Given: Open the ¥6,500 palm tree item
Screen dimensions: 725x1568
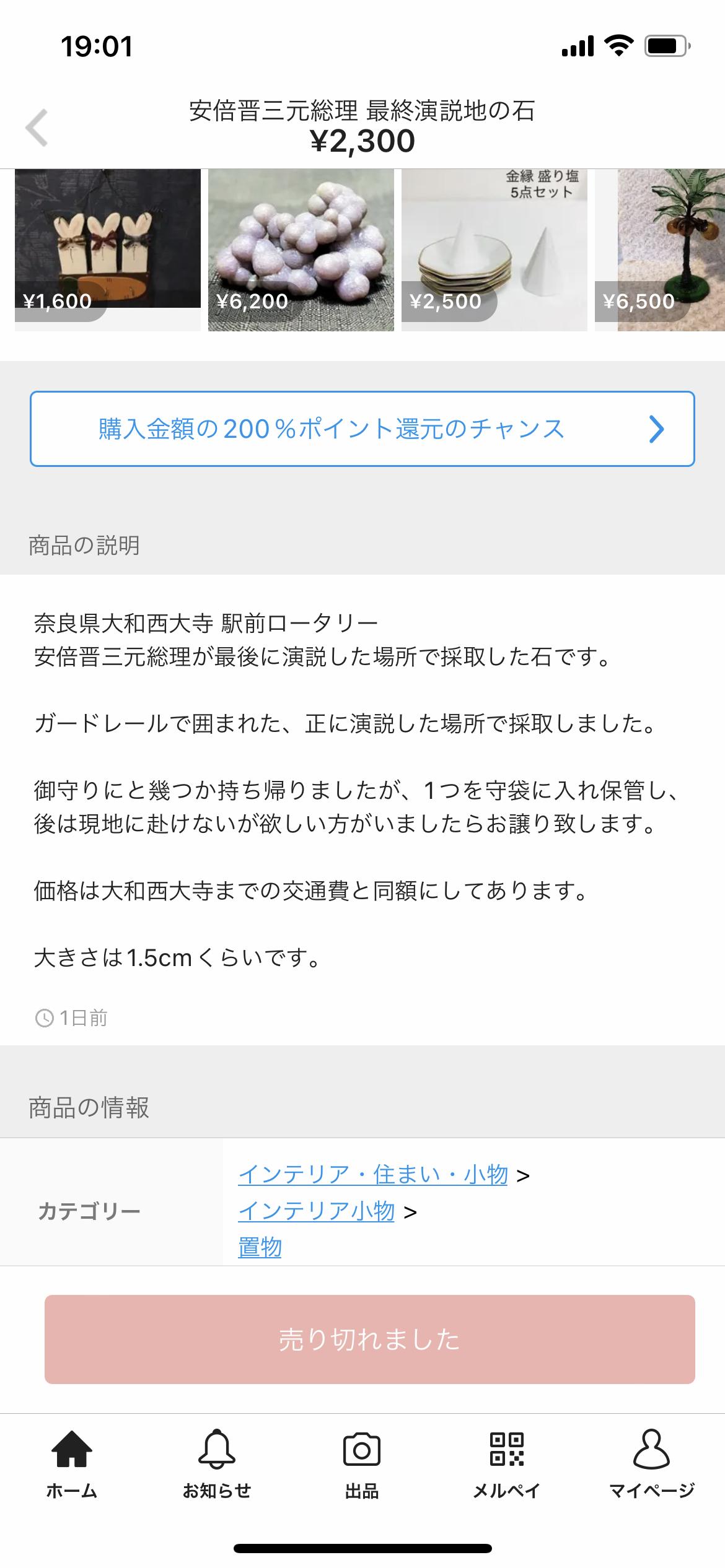Looking at the screenshot, I should click(661, 249).
